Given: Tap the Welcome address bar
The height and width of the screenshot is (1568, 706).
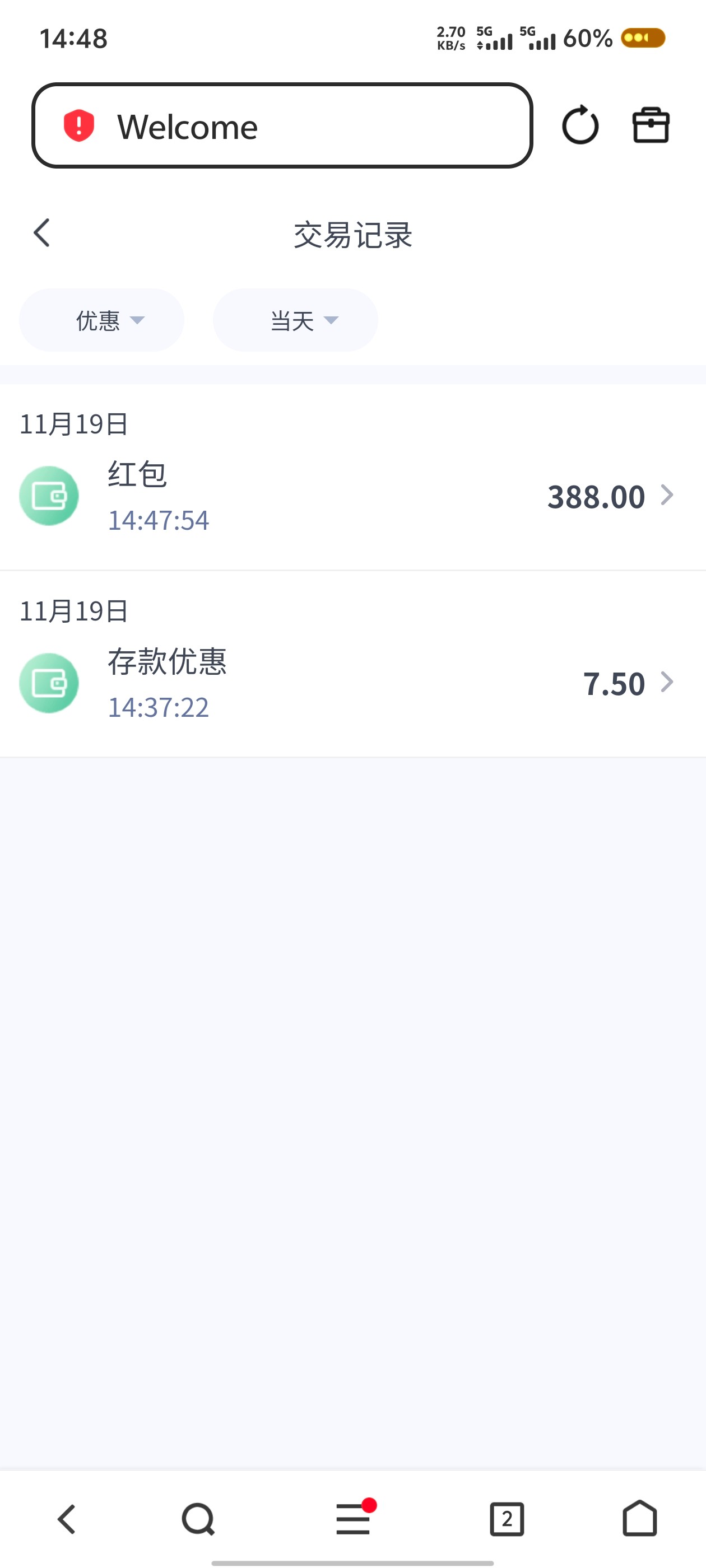Looking at the screenshot, I should [282, 126].
